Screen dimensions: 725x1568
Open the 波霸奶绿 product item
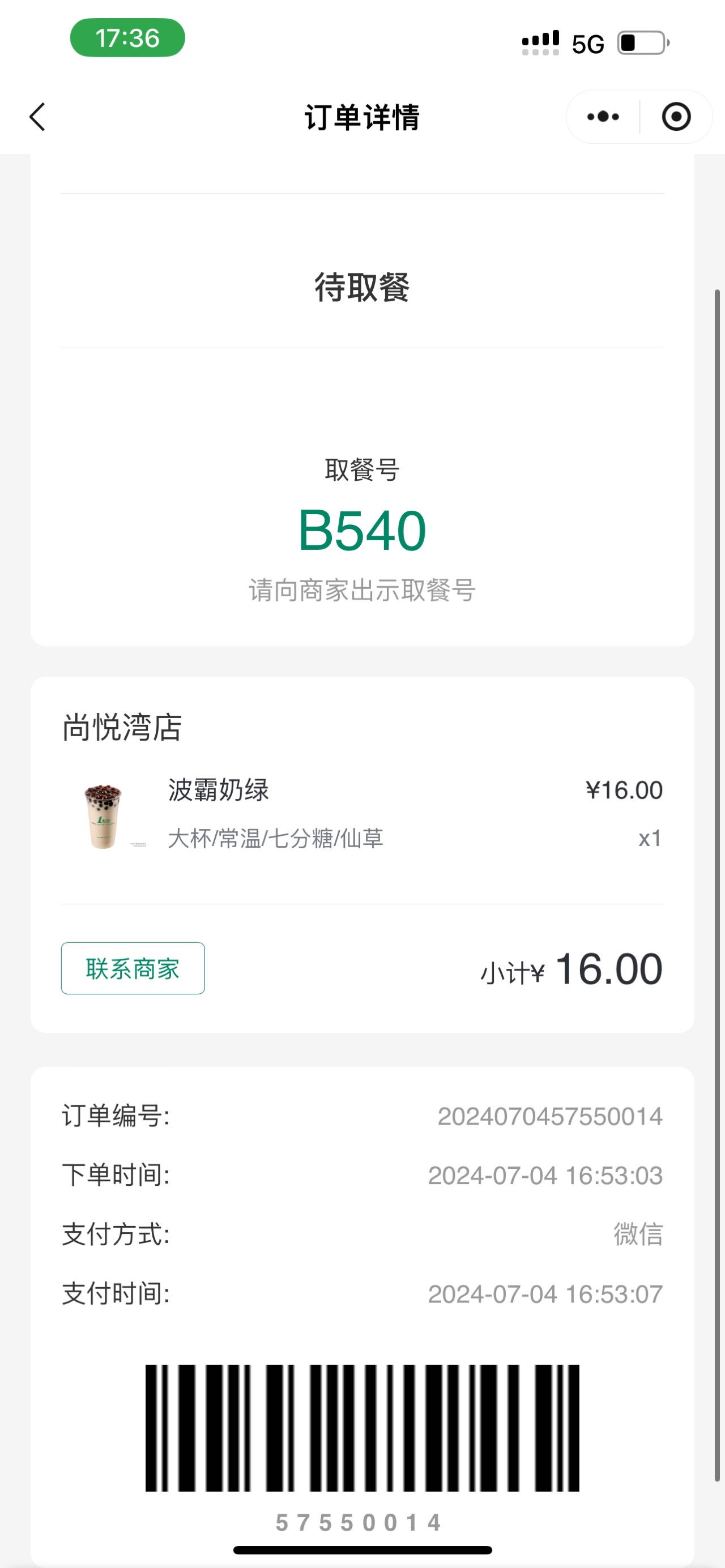pyautogui.click(x=362, y=814)
